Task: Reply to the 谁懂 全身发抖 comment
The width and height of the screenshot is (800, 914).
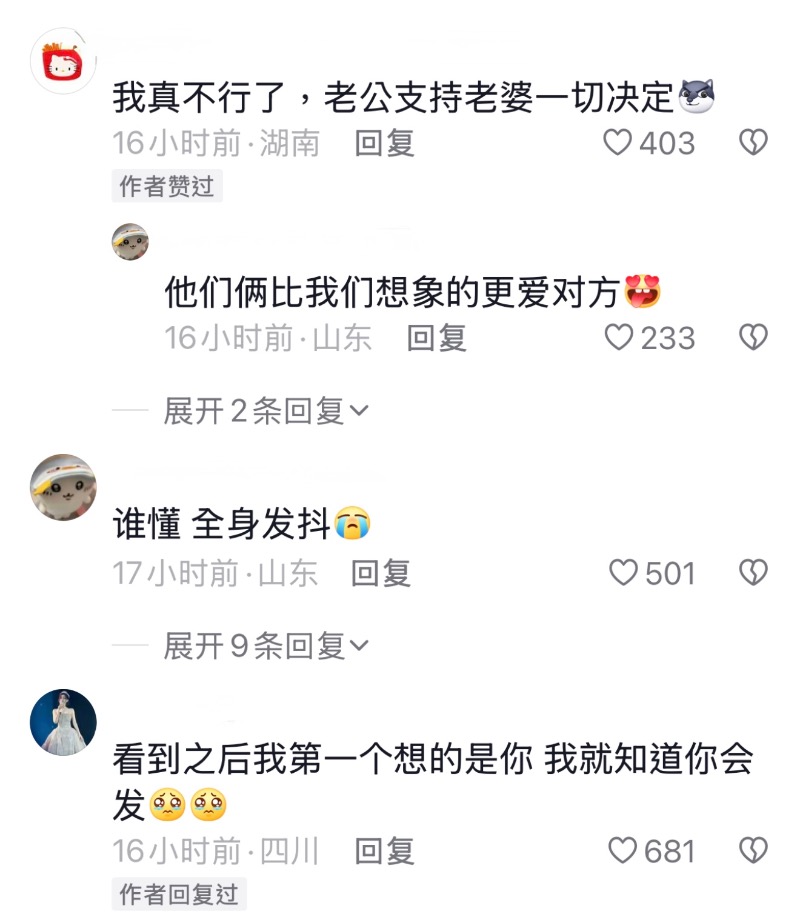Action: (x=382, y=573)
